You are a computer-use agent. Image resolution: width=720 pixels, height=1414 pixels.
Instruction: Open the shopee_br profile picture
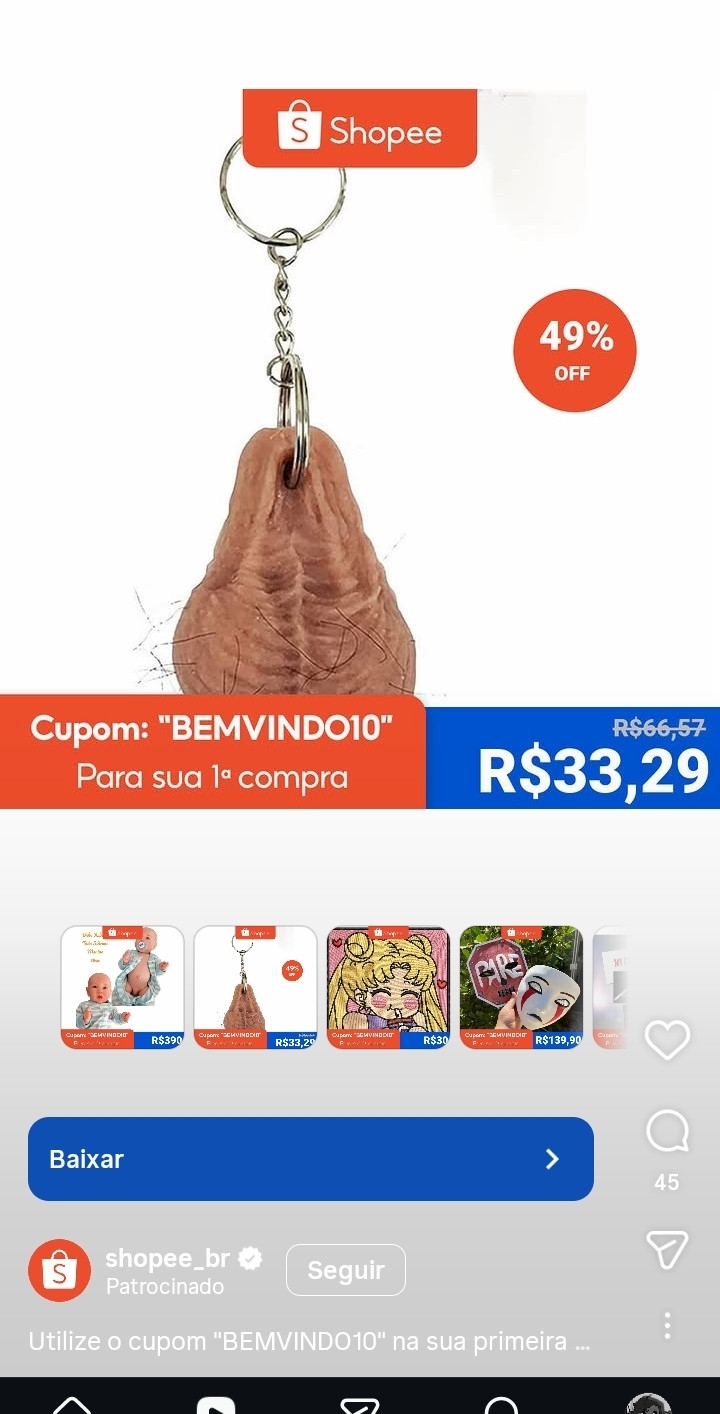click(x=59, y=1271)
